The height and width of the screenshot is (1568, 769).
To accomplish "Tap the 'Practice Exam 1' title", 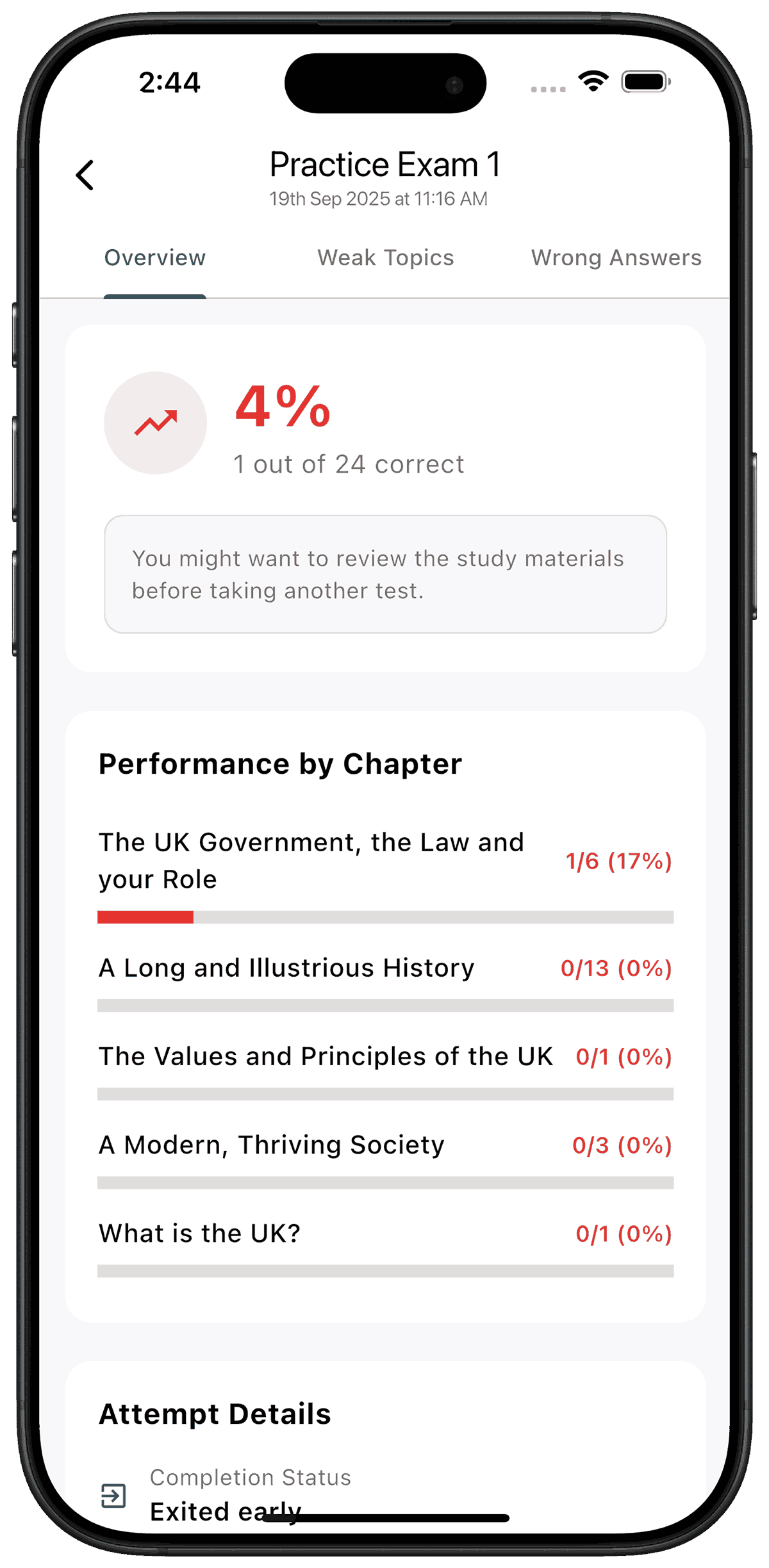I will click(385, 164).
